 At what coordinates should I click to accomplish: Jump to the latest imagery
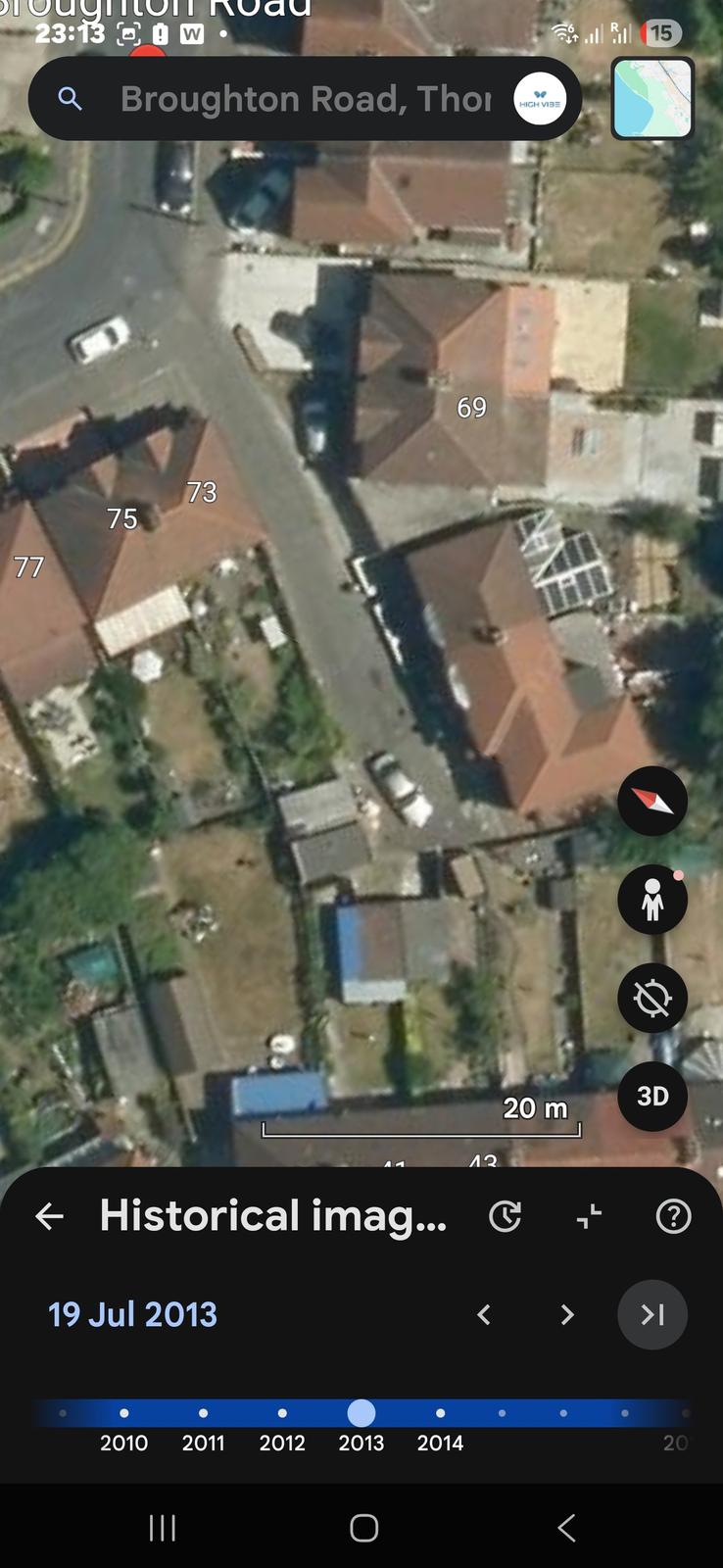[x=651, y=1314]
